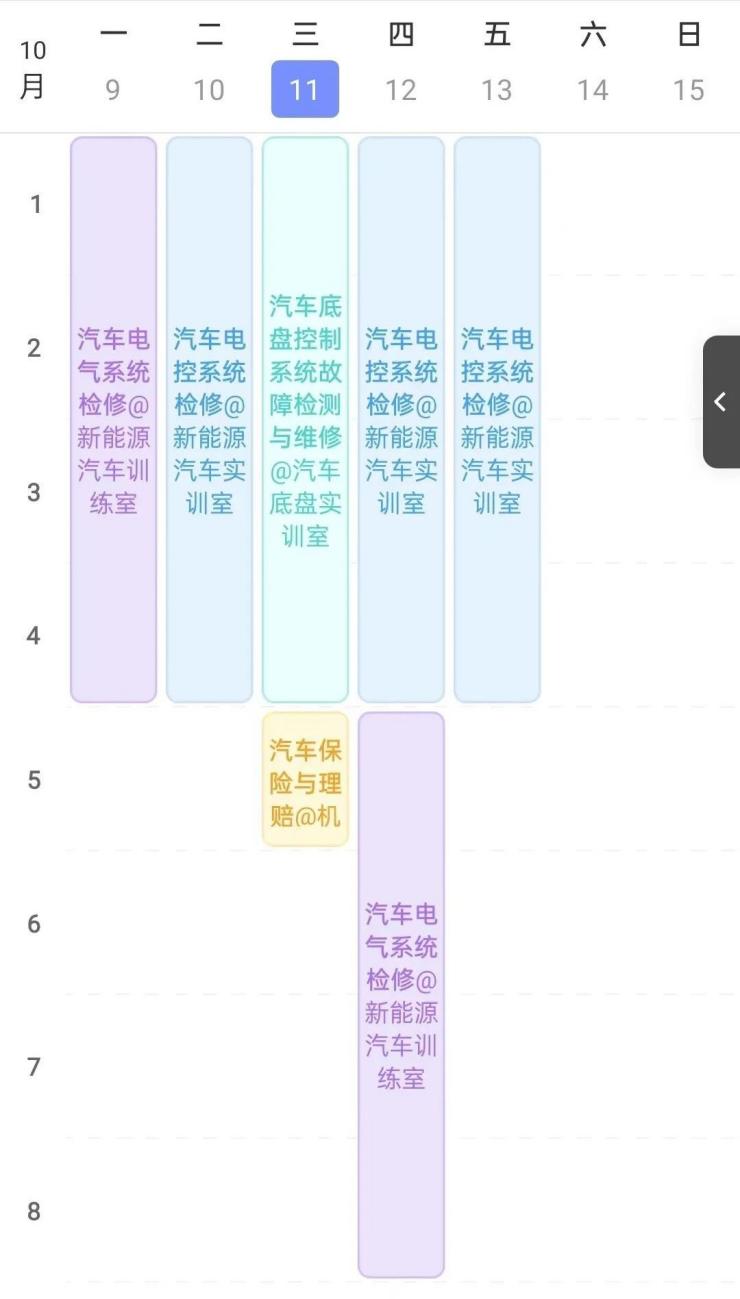Open Wednesday's 汽车底盘控制系统故障检测与维修 card
Image resolution: width=740 pixels, height=1299 pixels.
(305, 420)
